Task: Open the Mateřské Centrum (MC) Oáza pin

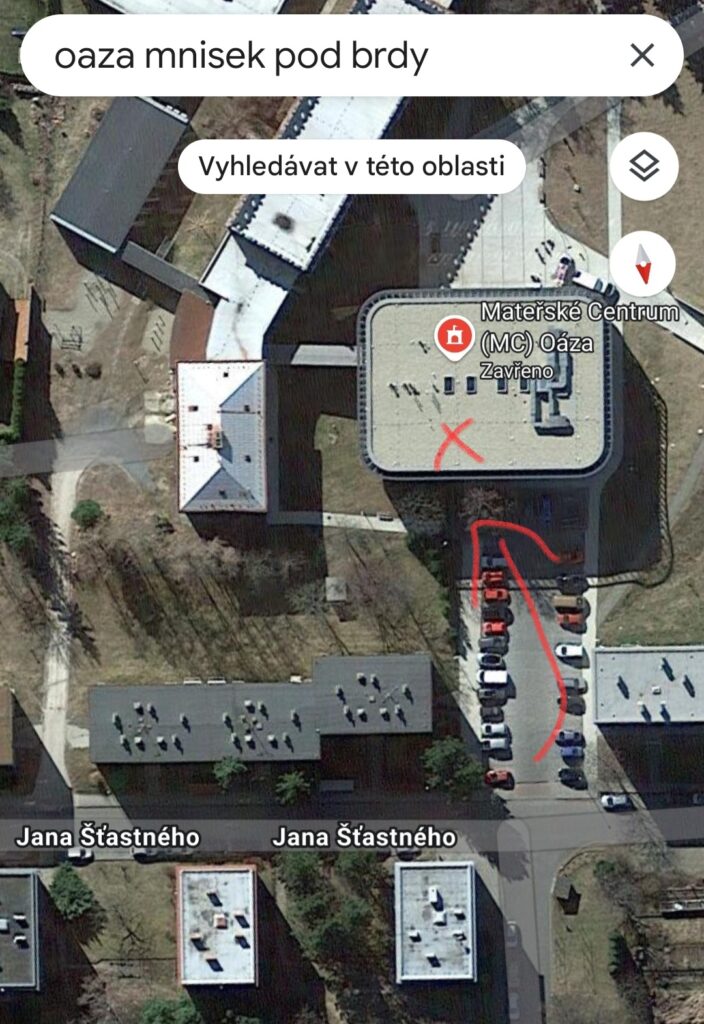Action: pyautogui.click(x=455, y=336)
